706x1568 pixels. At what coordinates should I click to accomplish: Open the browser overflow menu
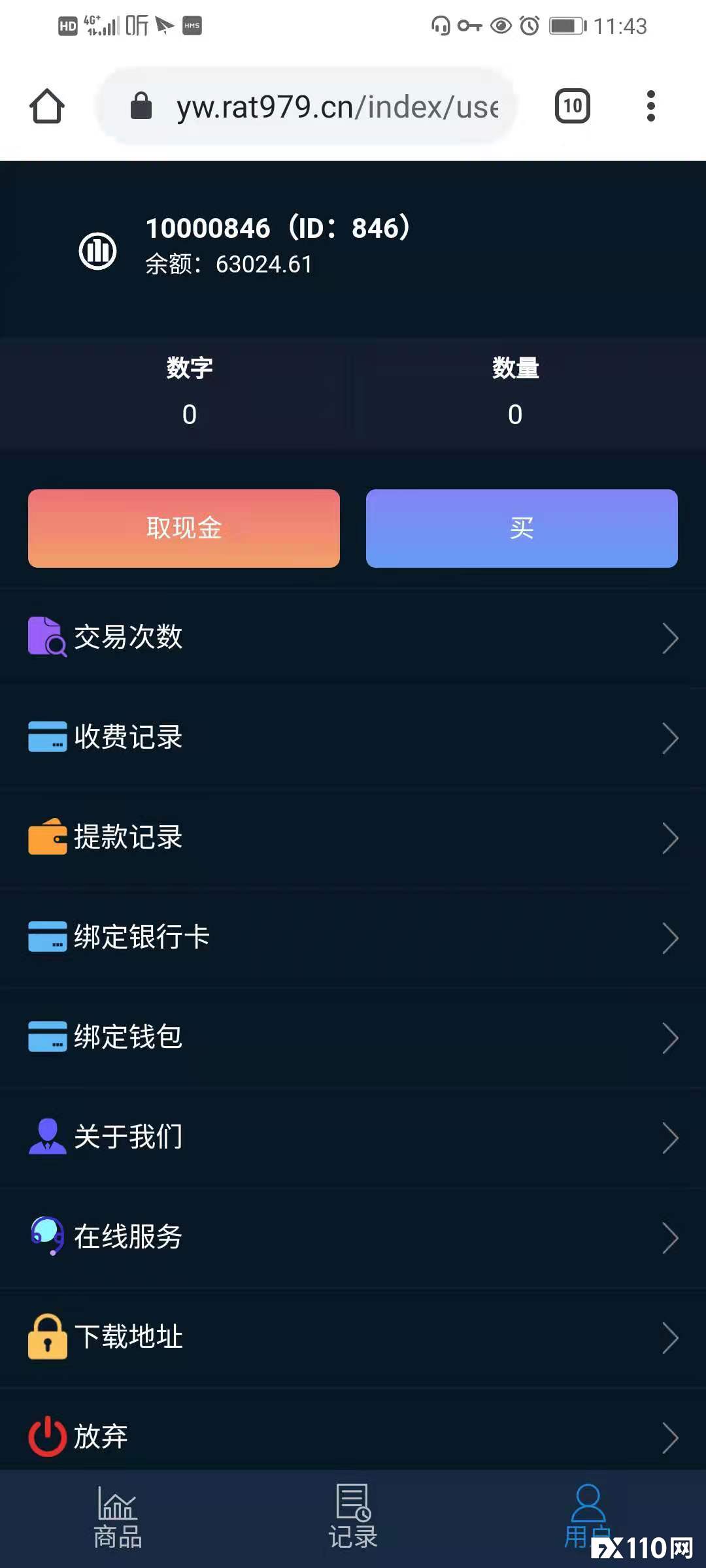pos(650,106)
